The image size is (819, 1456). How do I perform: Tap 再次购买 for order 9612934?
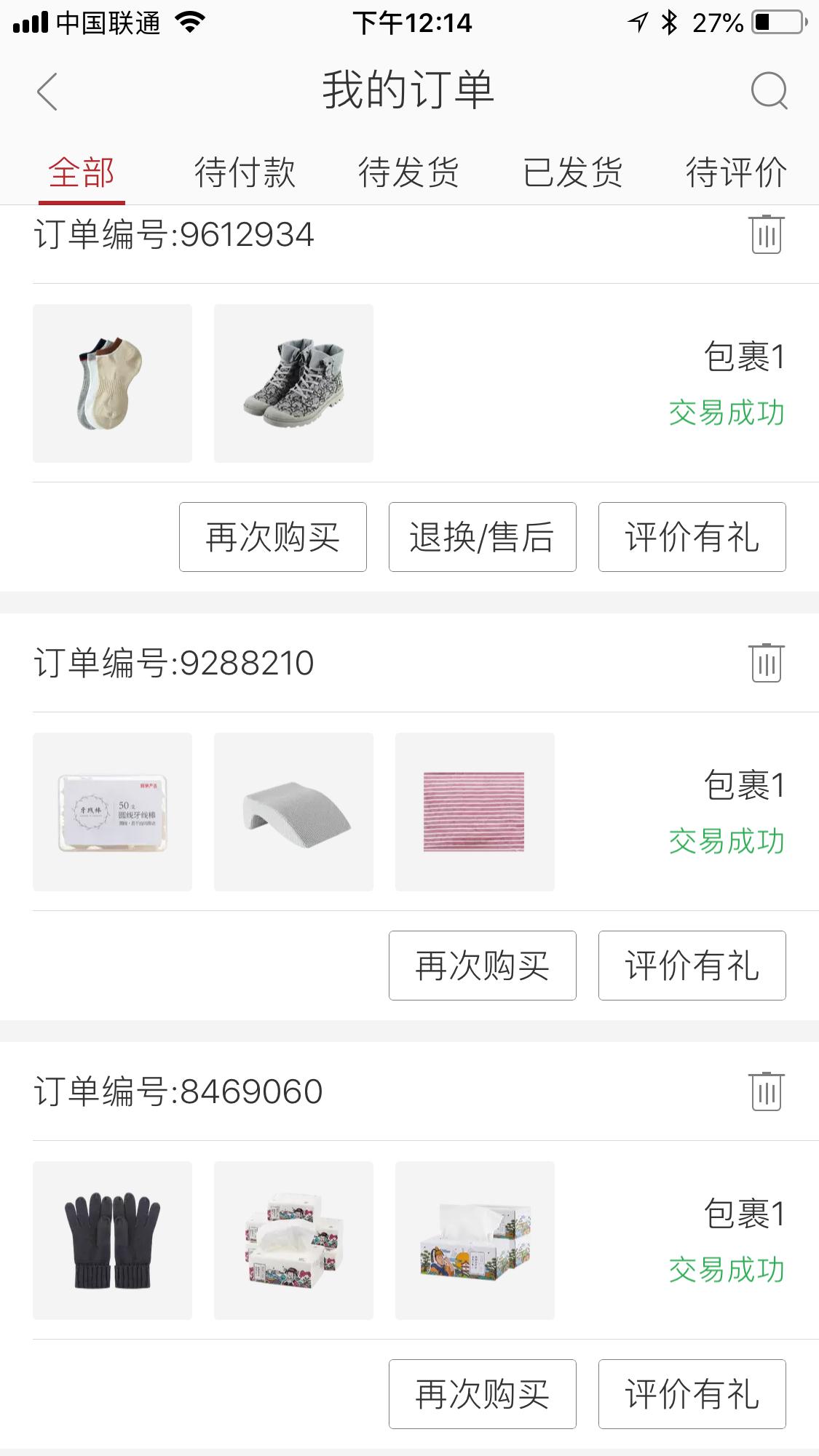pyautogui.click(x=273, y=537)
